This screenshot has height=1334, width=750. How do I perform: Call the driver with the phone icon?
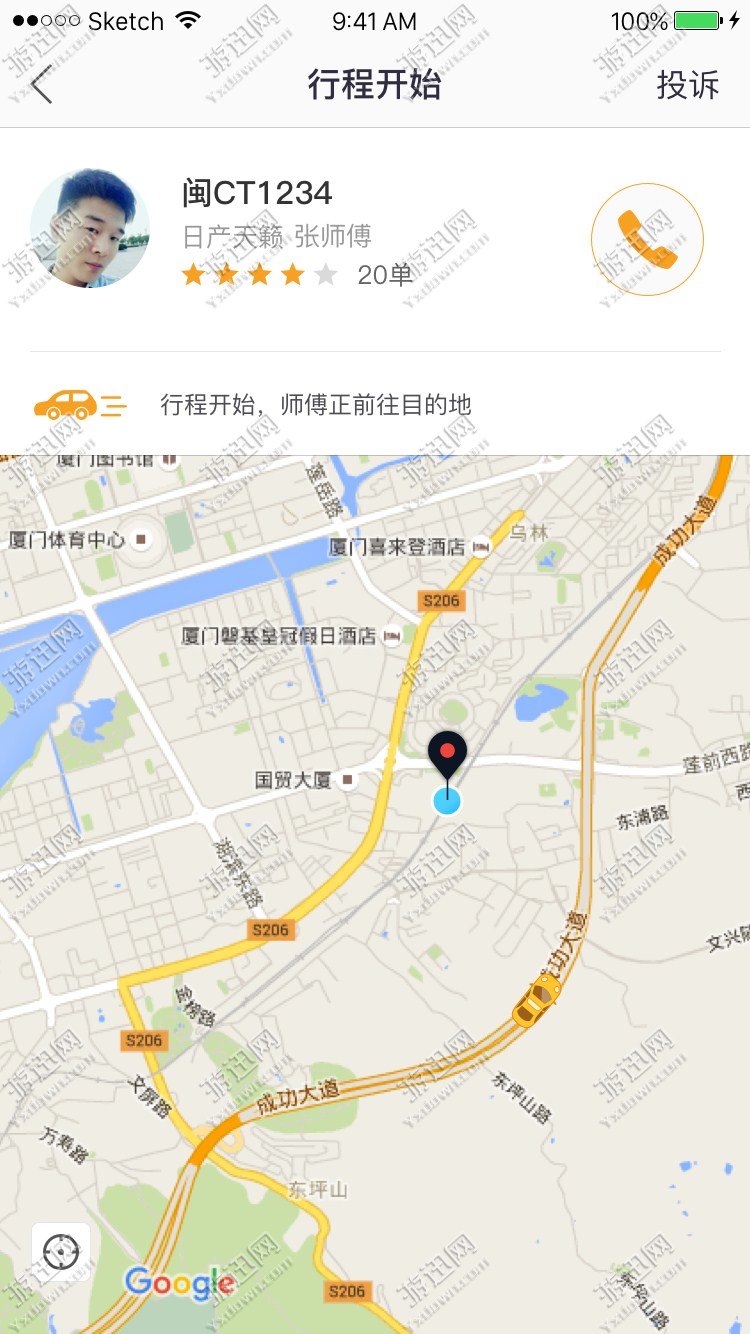[x=647, y=239]
